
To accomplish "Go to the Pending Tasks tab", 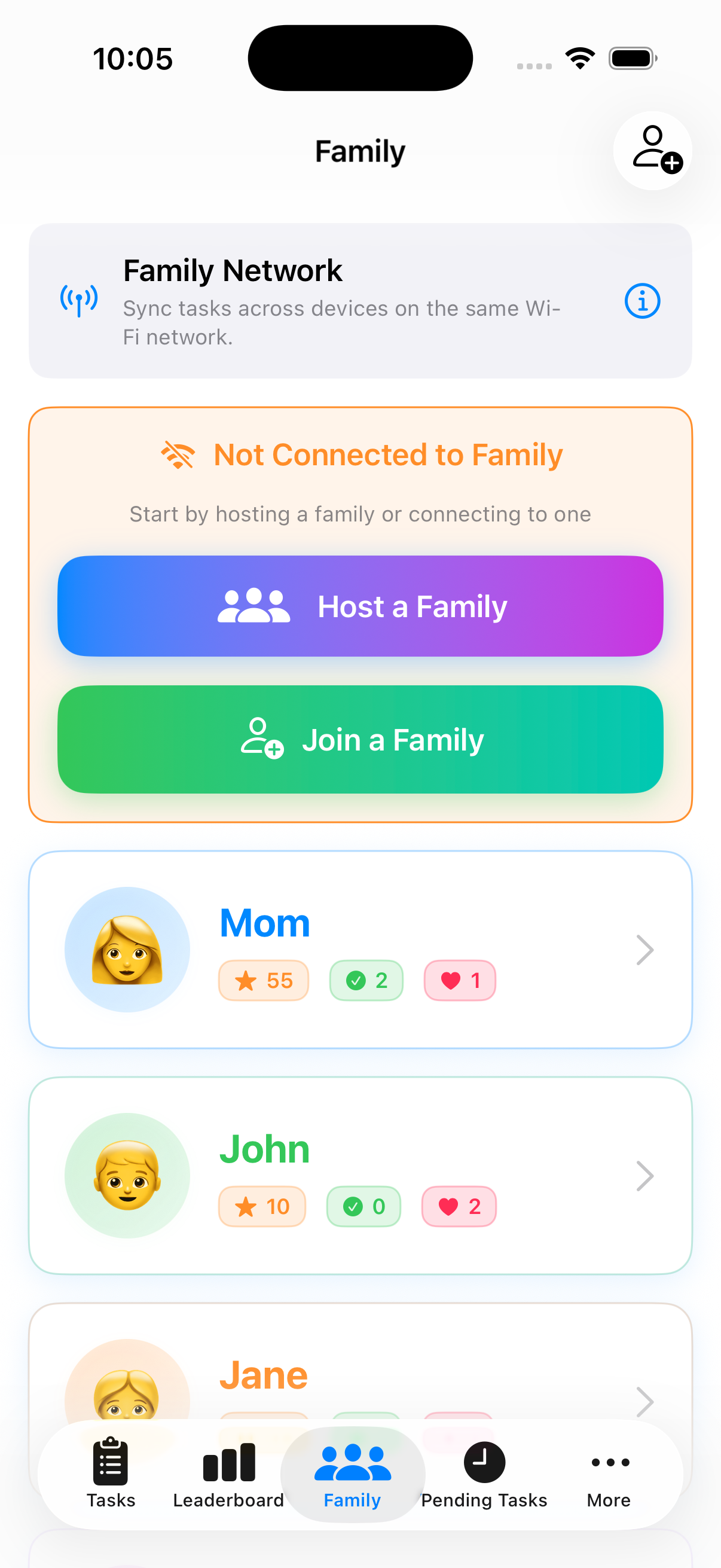I will (x=484, y=1474).
